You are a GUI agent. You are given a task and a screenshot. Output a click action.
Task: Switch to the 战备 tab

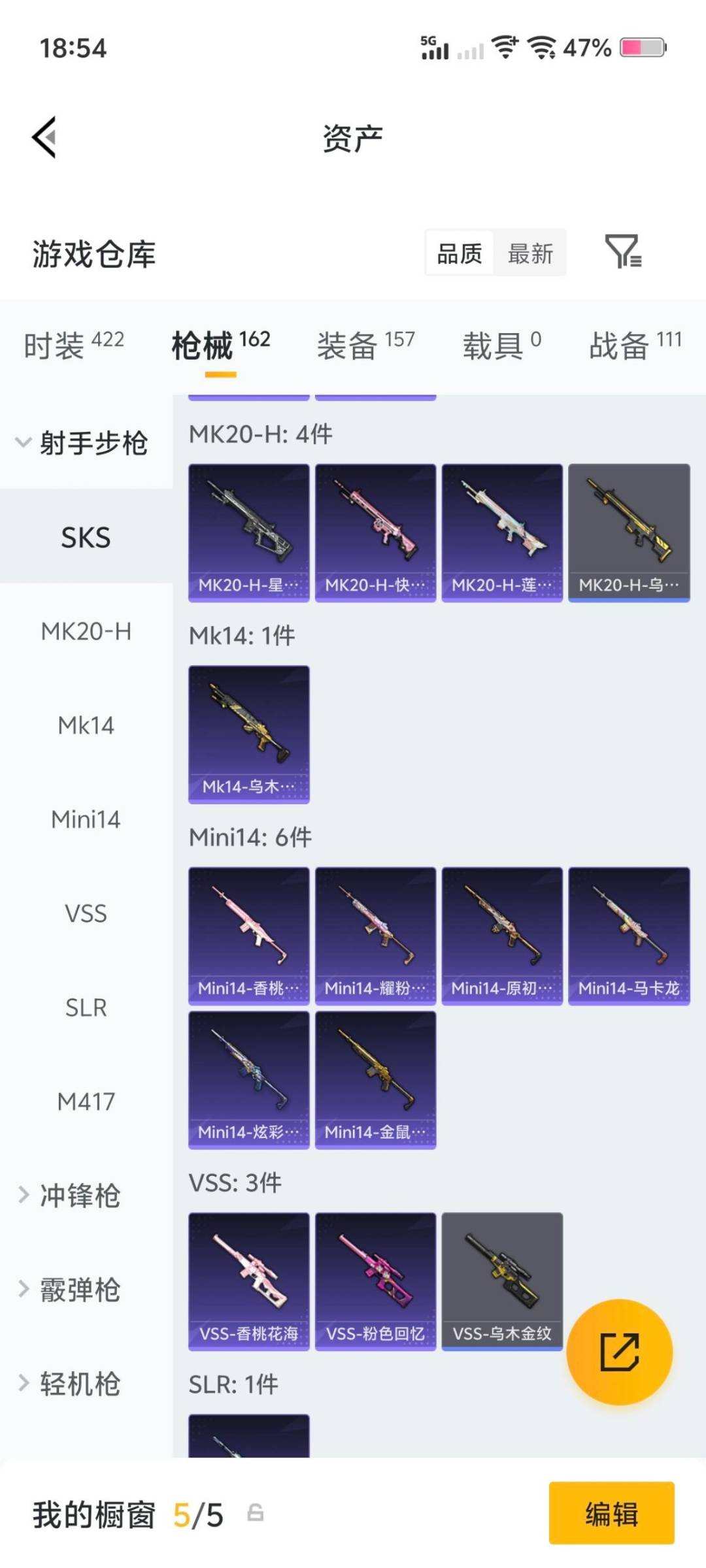click(x=635, y=345)
